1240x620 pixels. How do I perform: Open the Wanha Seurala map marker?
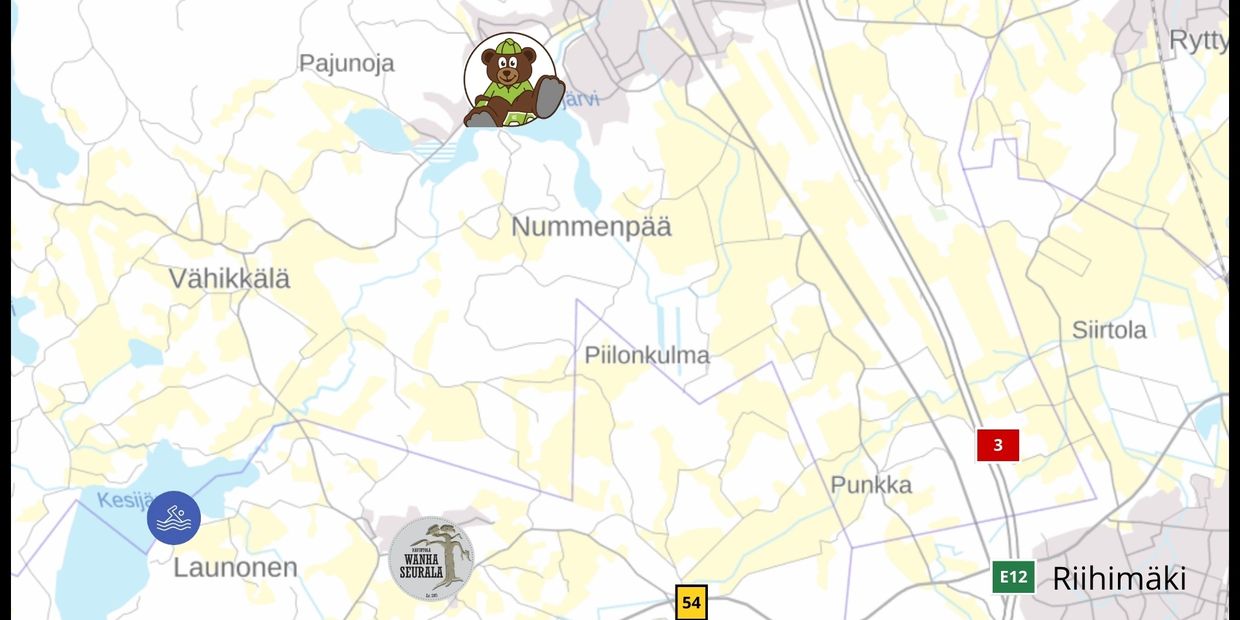431,559
